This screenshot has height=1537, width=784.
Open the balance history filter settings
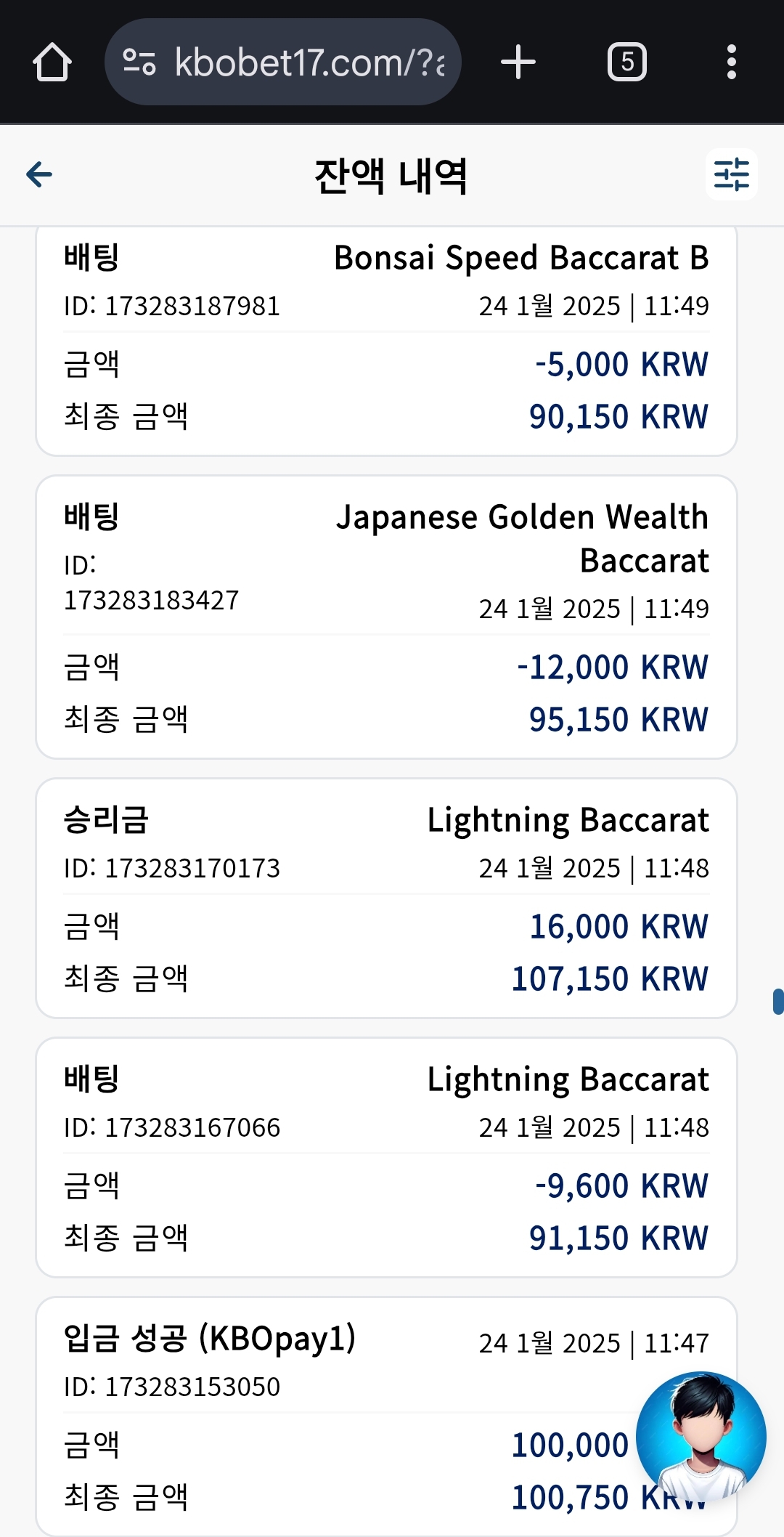(x=731, y=174)
